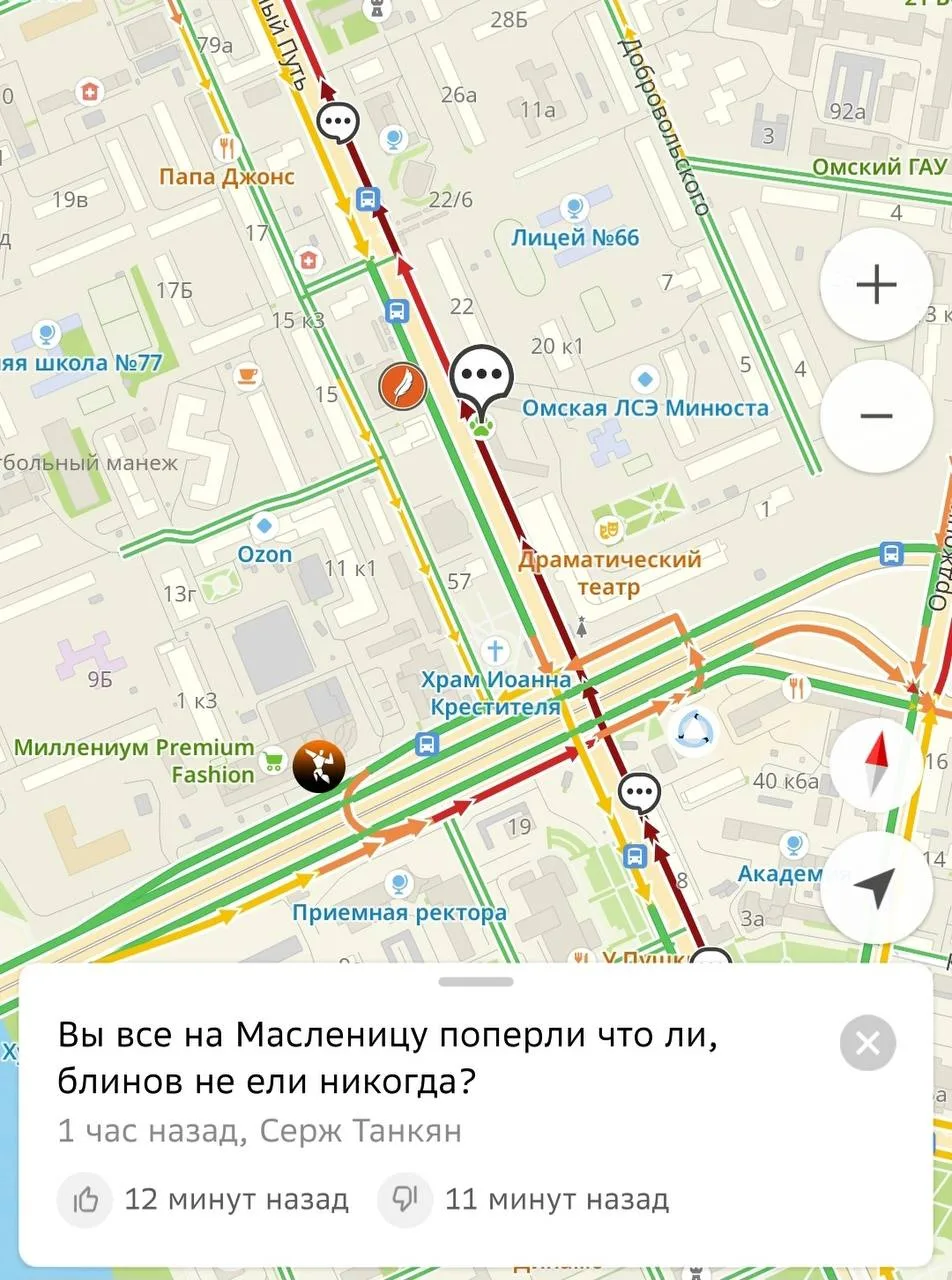Open the Омский ГАУ place label
Screen dimensions: 952x1280
tap(878, 168)
